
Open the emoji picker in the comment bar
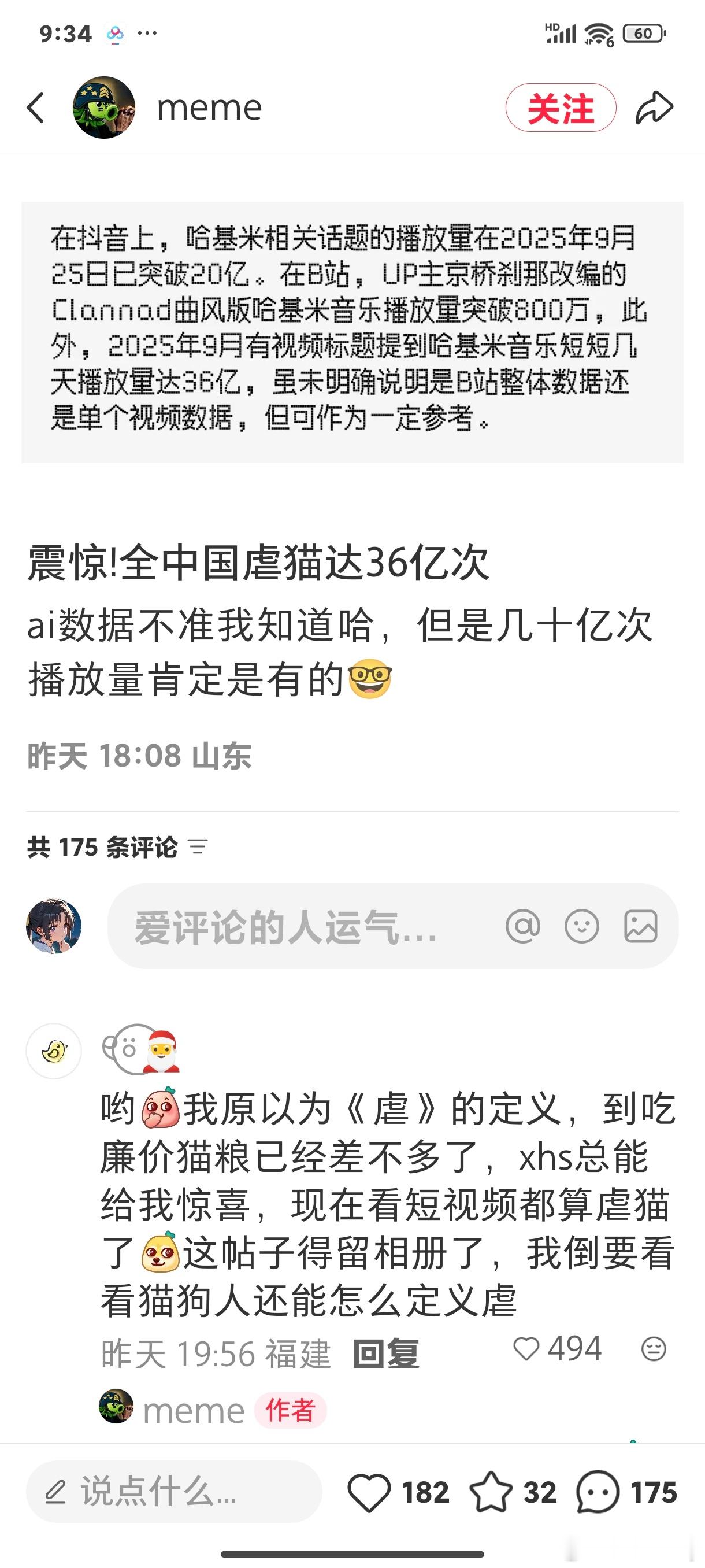pyautogui.click(x=582, y=924)
